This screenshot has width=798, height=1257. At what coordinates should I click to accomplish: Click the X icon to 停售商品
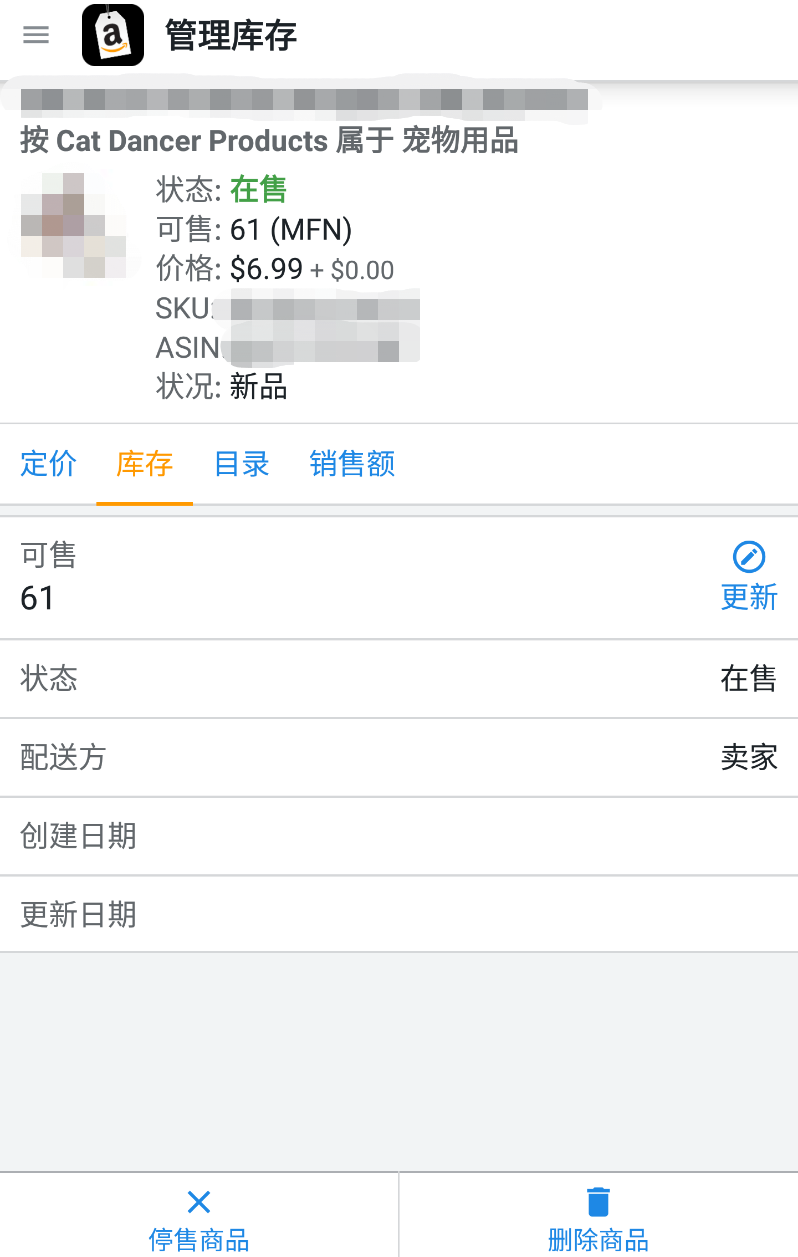coord(199,1202)
